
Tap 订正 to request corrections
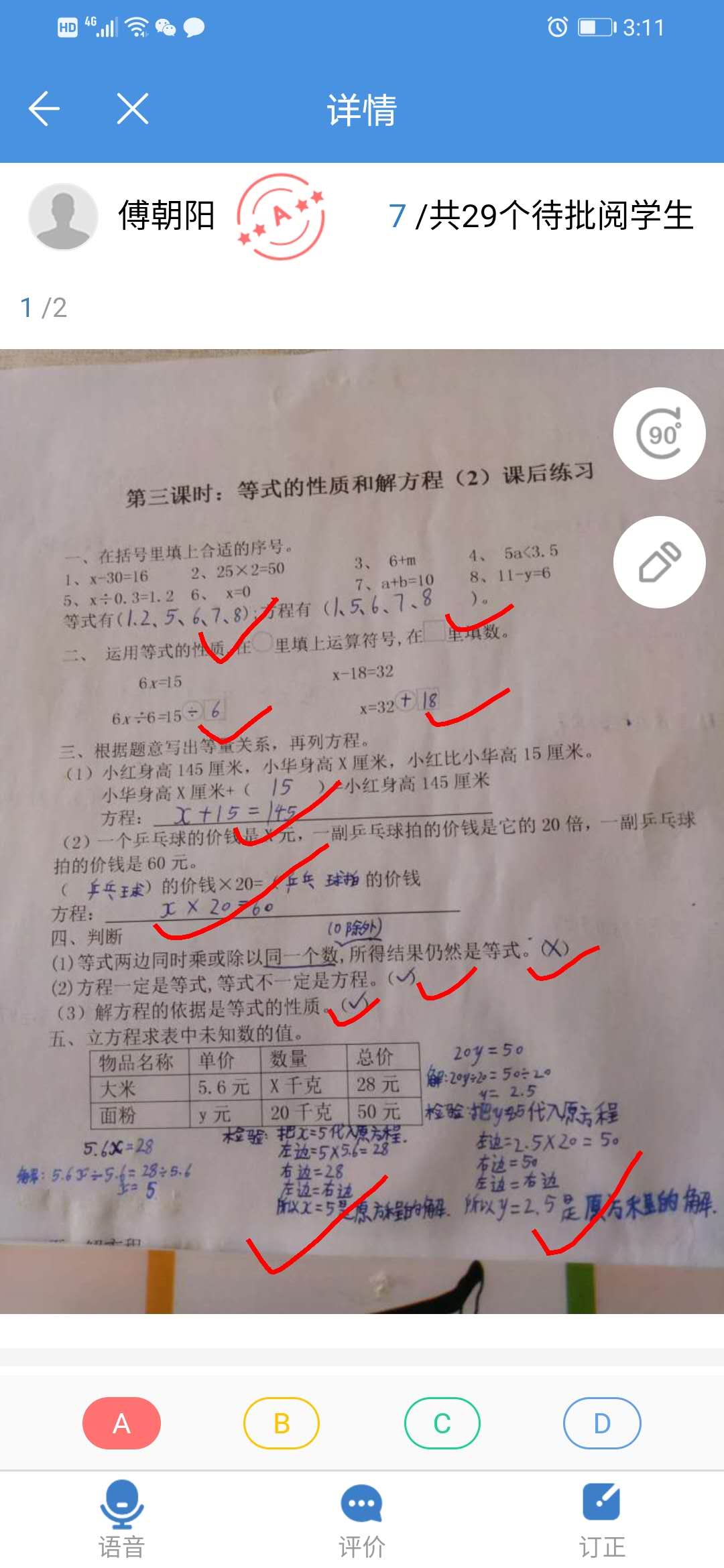601,1519
